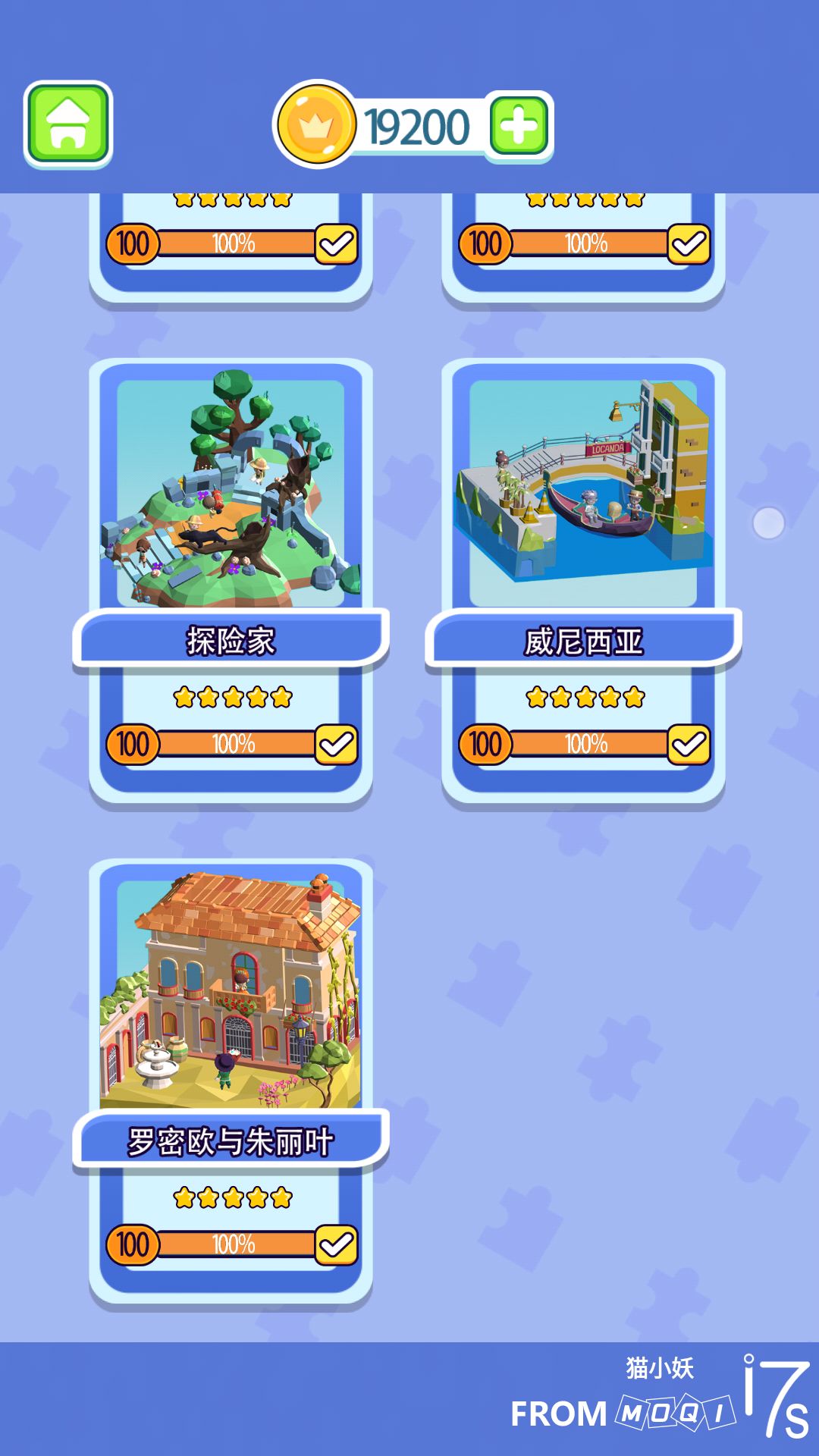Open the 罗密欧与朱丽叶 puzzle card
Image resolution: width=819 pixels, height=1456 pixels.
tap(231, 1083)
